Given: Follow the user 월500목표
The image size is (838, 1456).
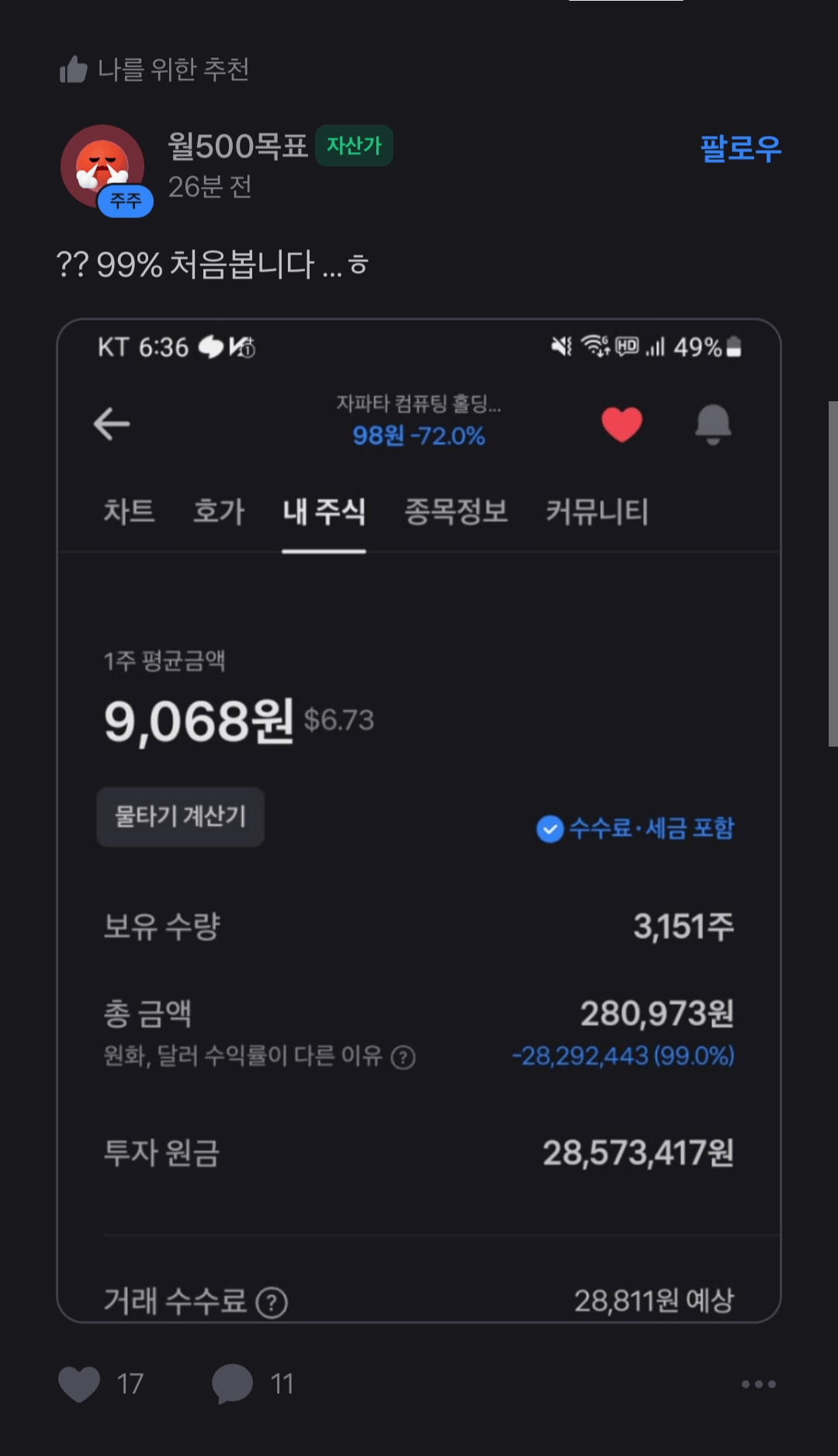Looking at the screenshot, I should (x=740, y=147).
